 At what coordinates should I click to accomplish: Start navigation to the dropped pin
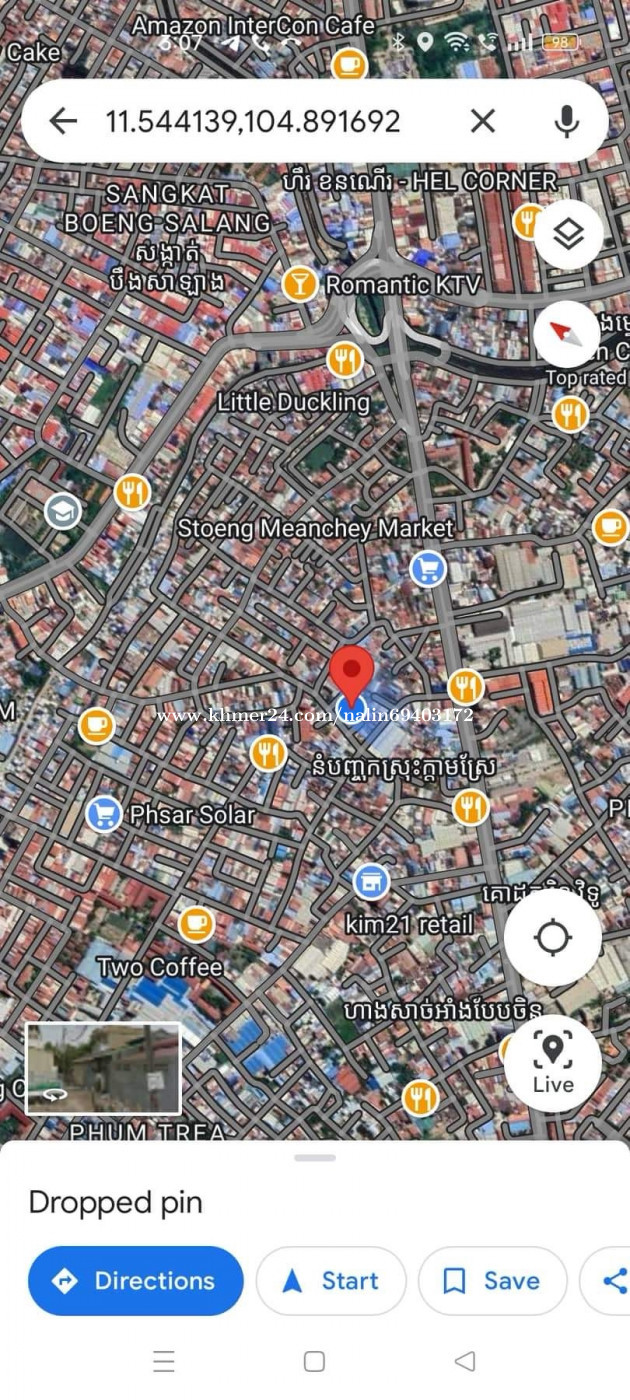coord(331,1280)
